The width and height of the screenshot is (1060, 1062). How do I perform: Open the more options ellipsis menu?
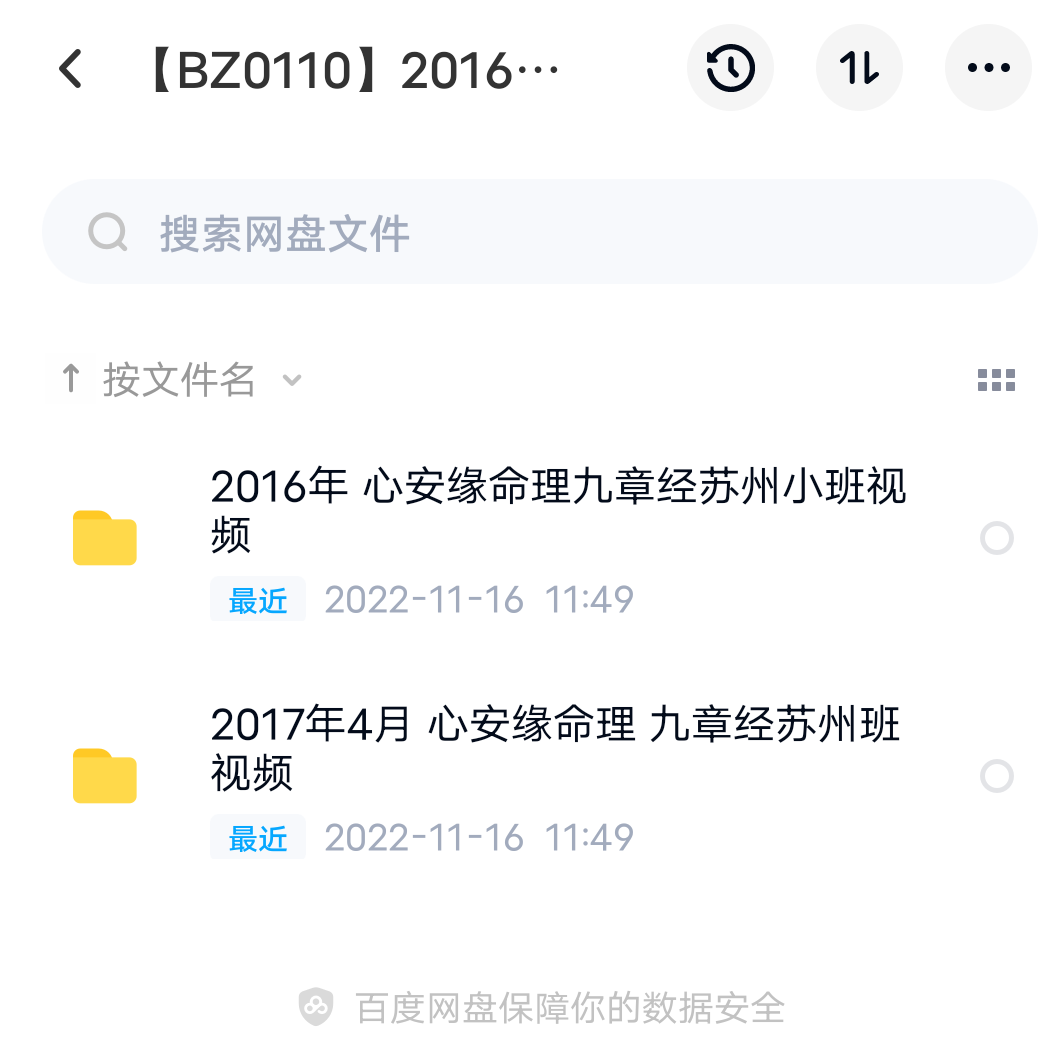(x=988, y=68)
